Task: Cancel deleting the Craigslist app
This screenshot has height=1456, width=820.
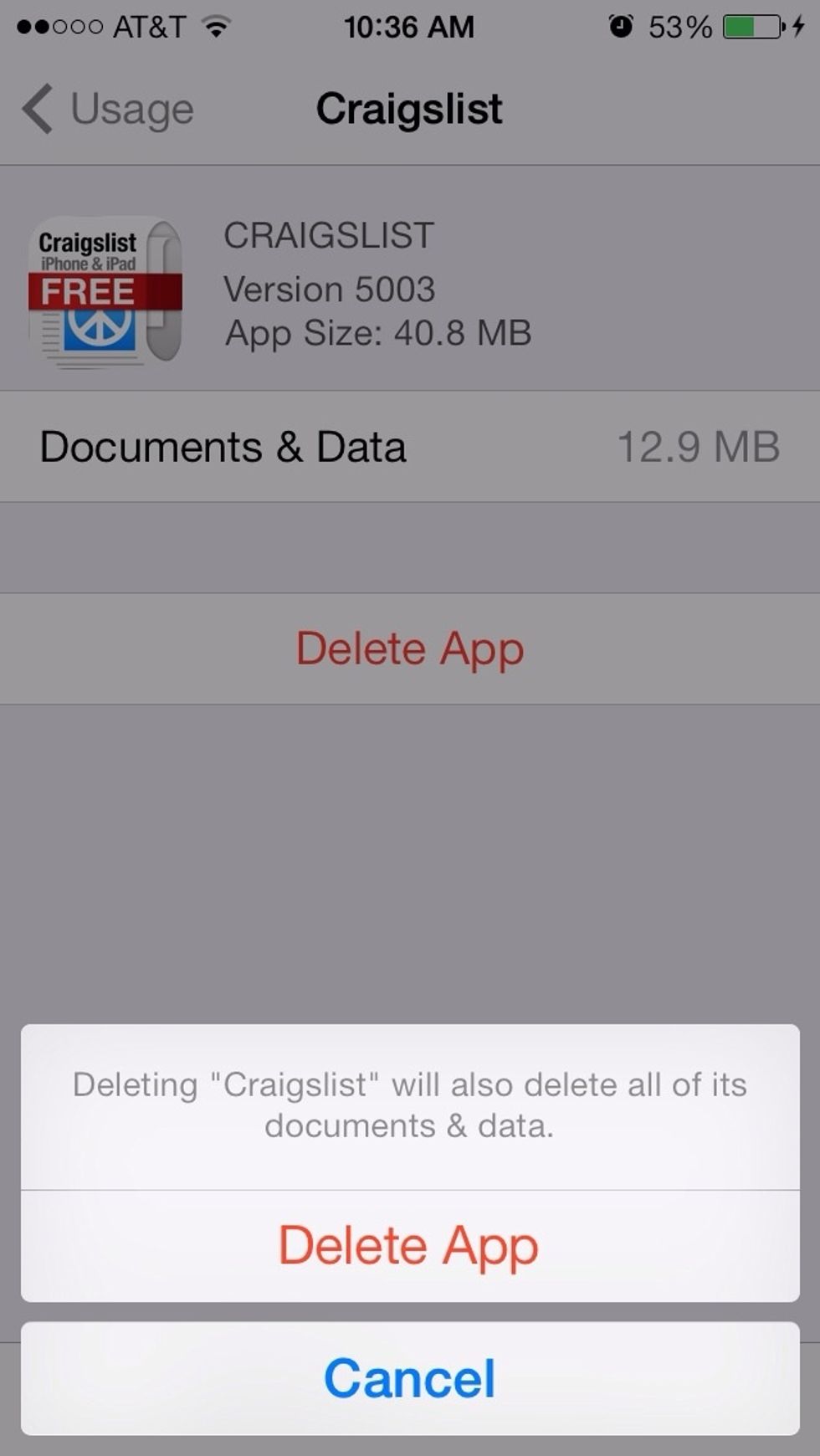Action: 409,1378
